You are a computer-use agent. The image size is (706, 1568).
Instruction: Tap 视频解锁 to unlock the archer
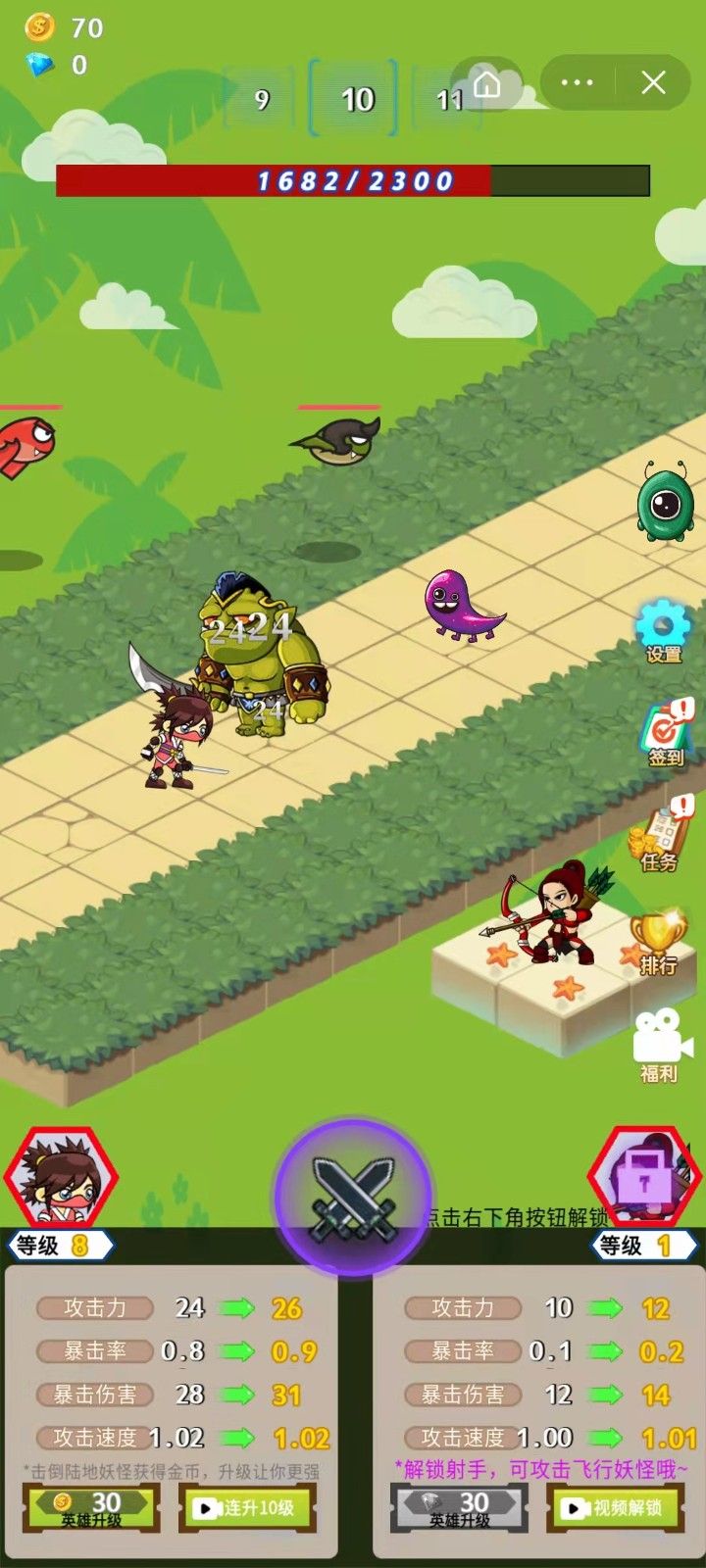(615, 1508)
